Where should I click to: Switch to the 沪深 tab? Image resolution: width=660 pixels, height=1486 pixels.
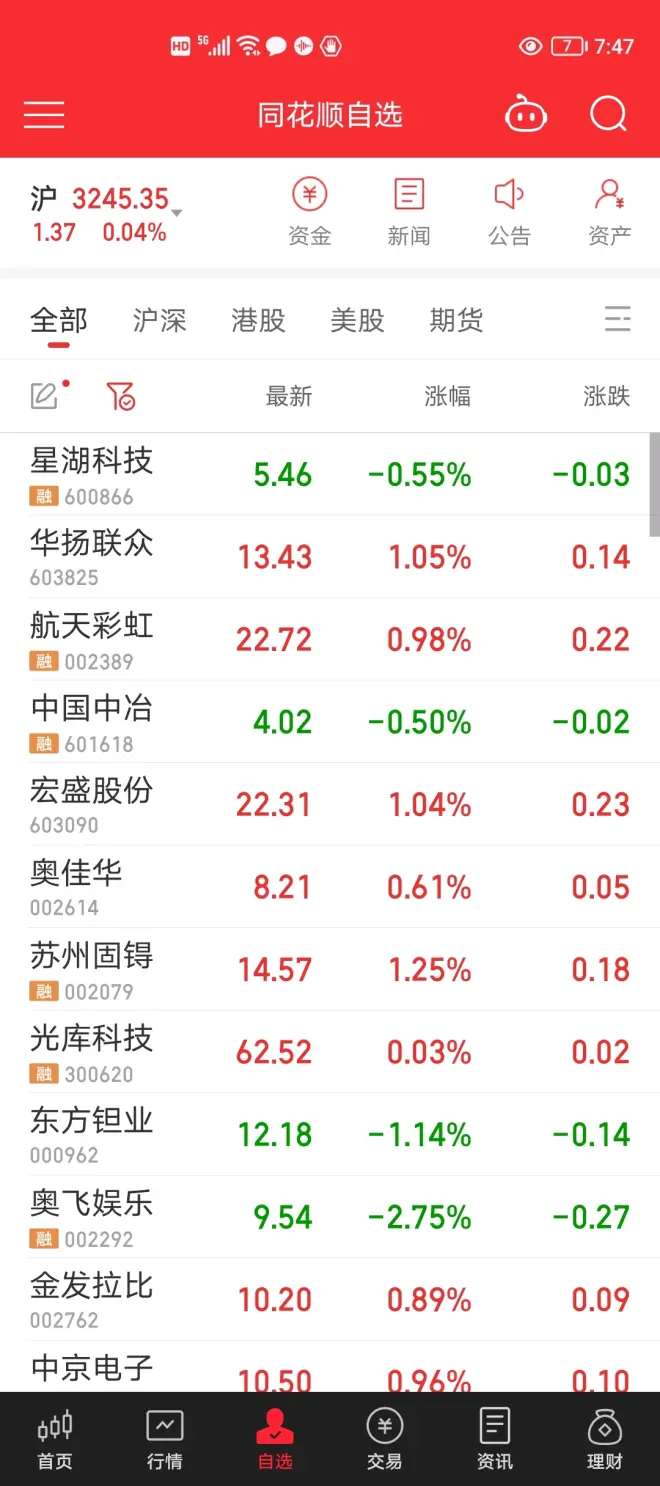[x=159, y=320]
